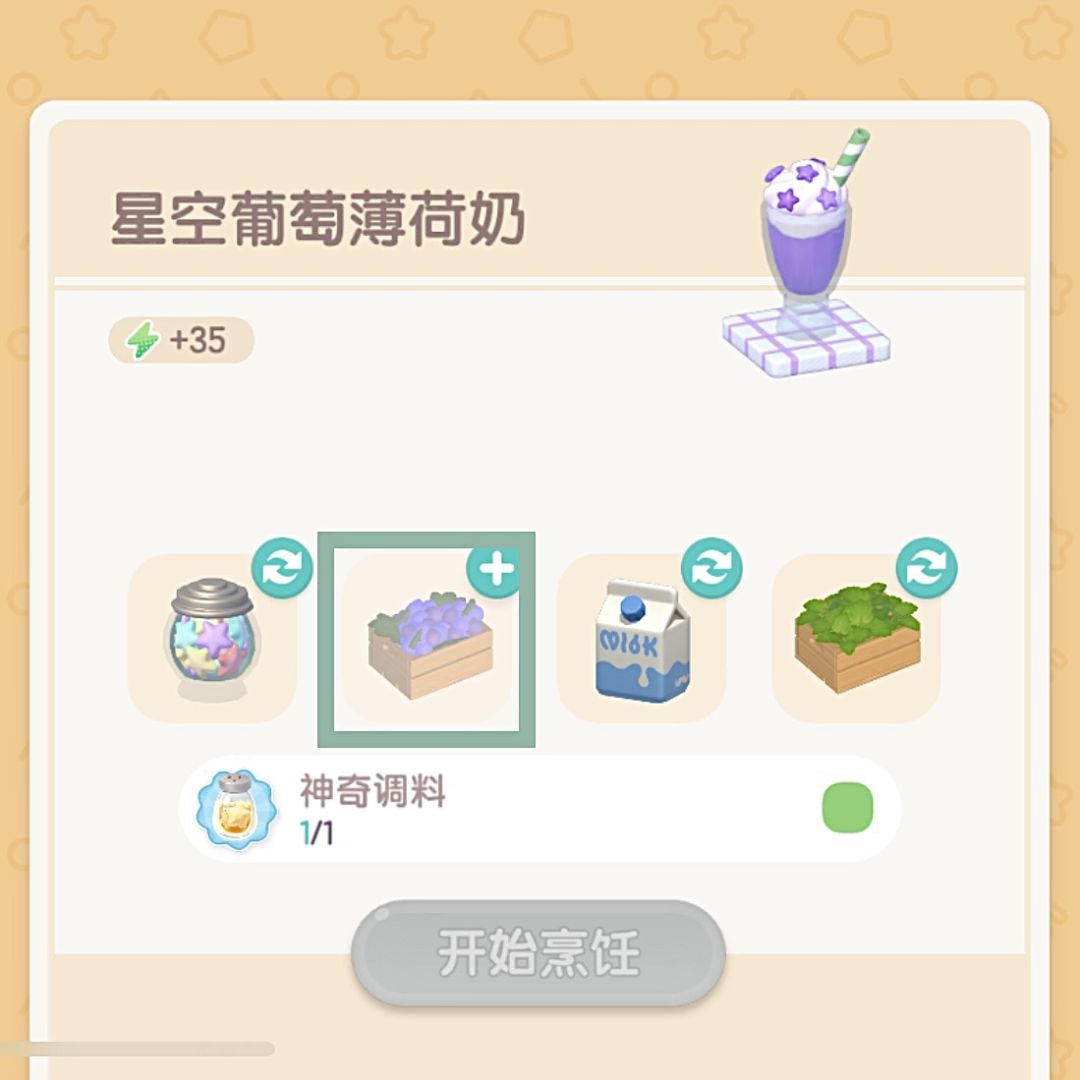Viewport: 1080px width, 1080px height.
Task: Select the mint leaves crate slot
Action: [856, 638]
